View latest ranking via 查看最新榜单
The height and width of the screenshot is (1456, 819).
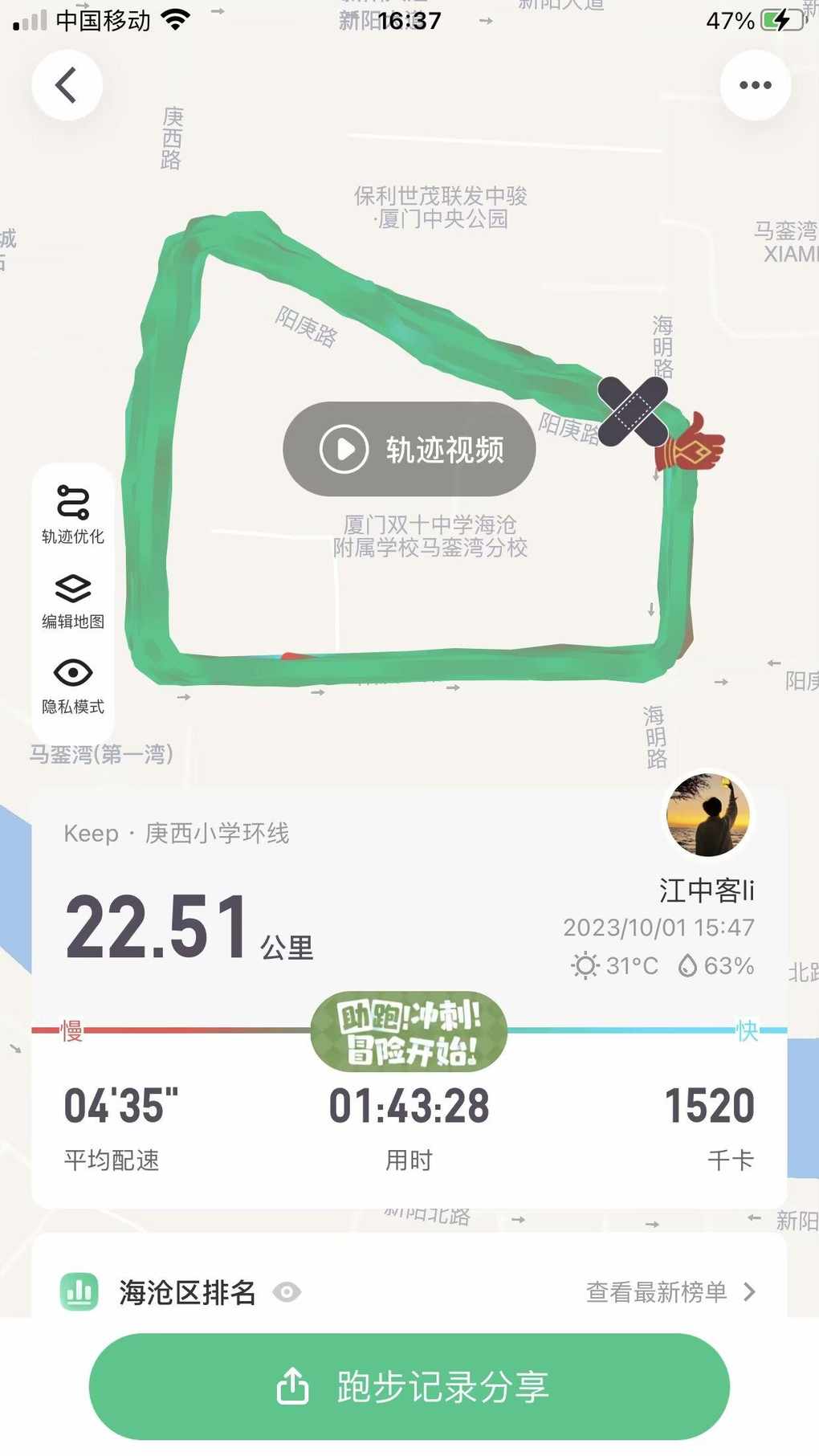670,1291
